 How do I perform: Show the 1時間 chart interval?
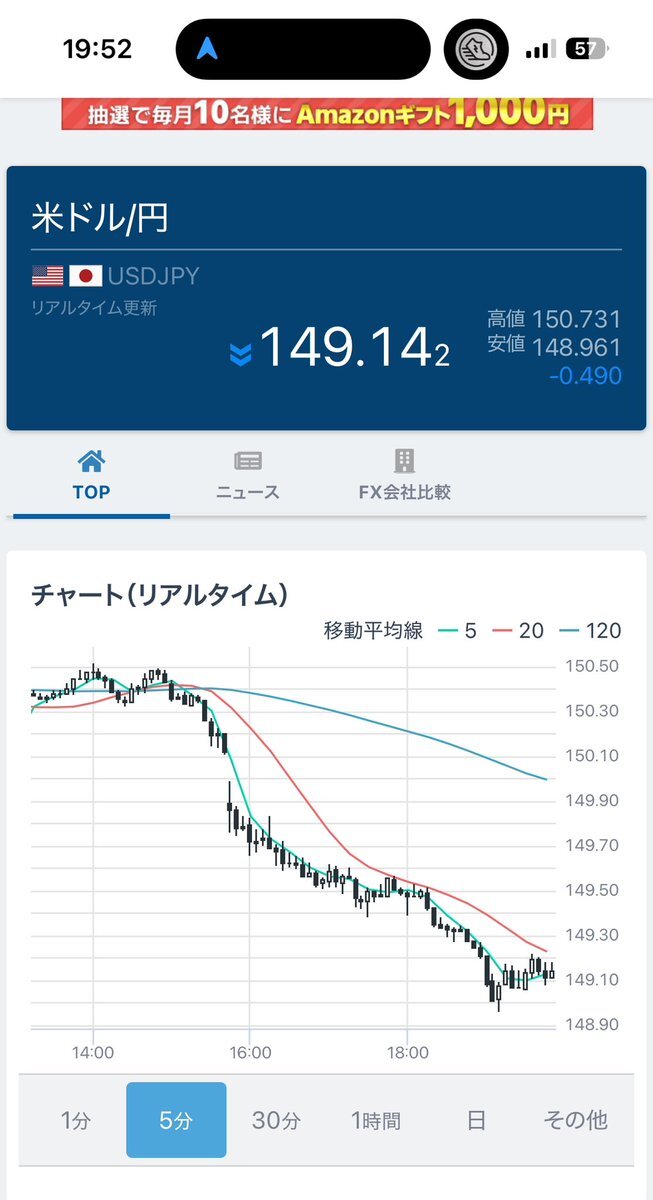(376, 1120)
